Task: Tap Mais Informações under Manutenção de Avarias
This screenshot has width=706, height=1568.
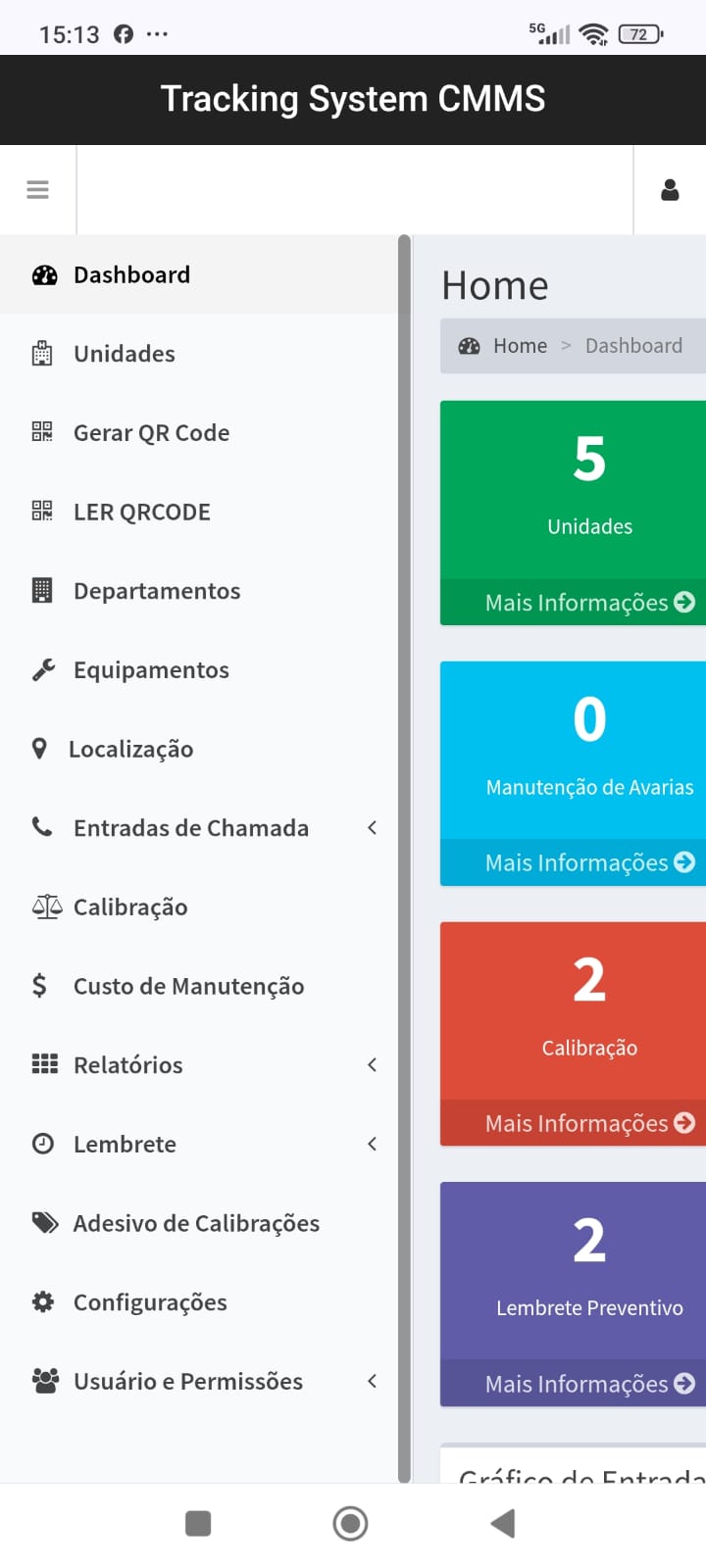Action: (x=588, y=862)
